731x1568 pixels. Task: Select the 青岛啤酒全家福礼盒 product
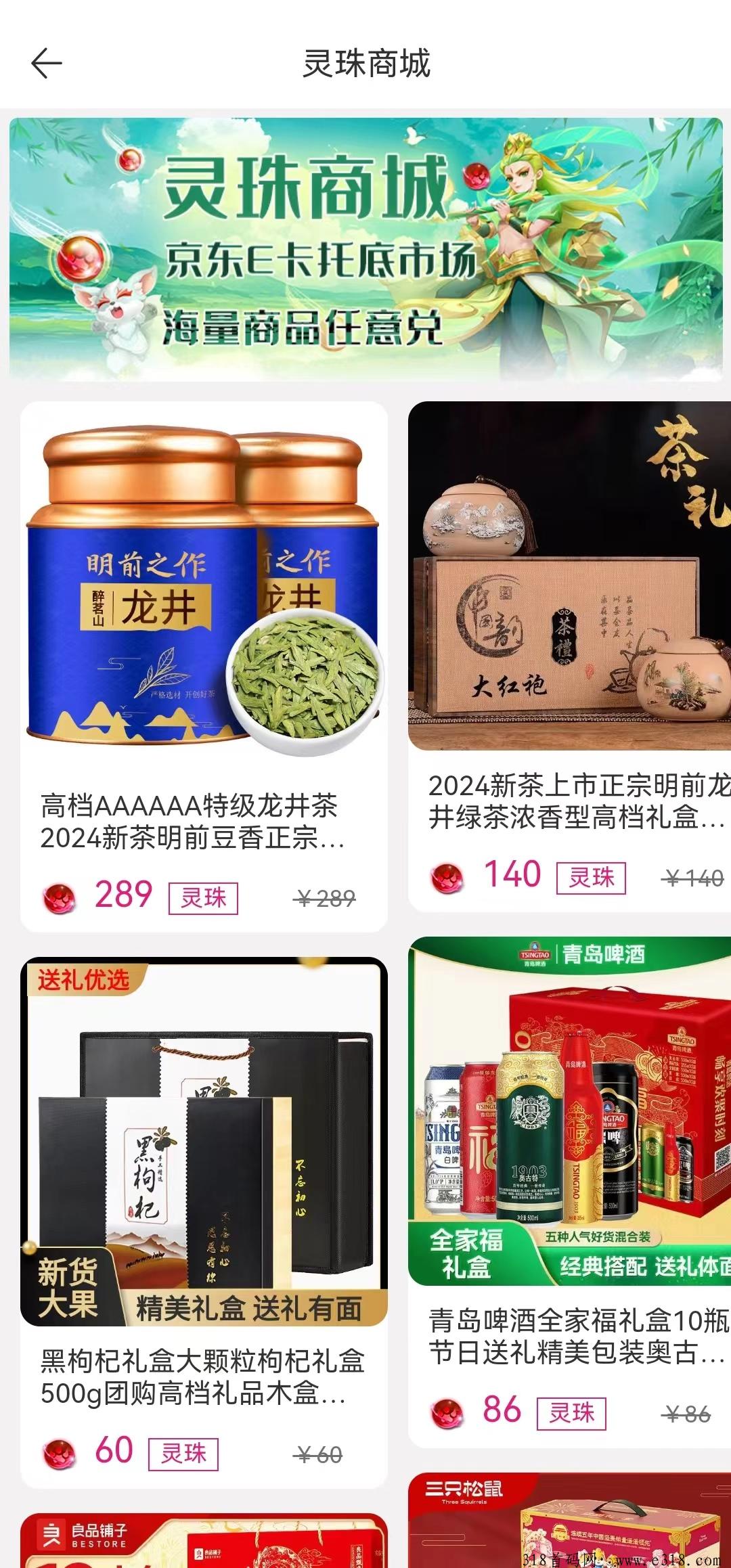tap(570, 1191)
